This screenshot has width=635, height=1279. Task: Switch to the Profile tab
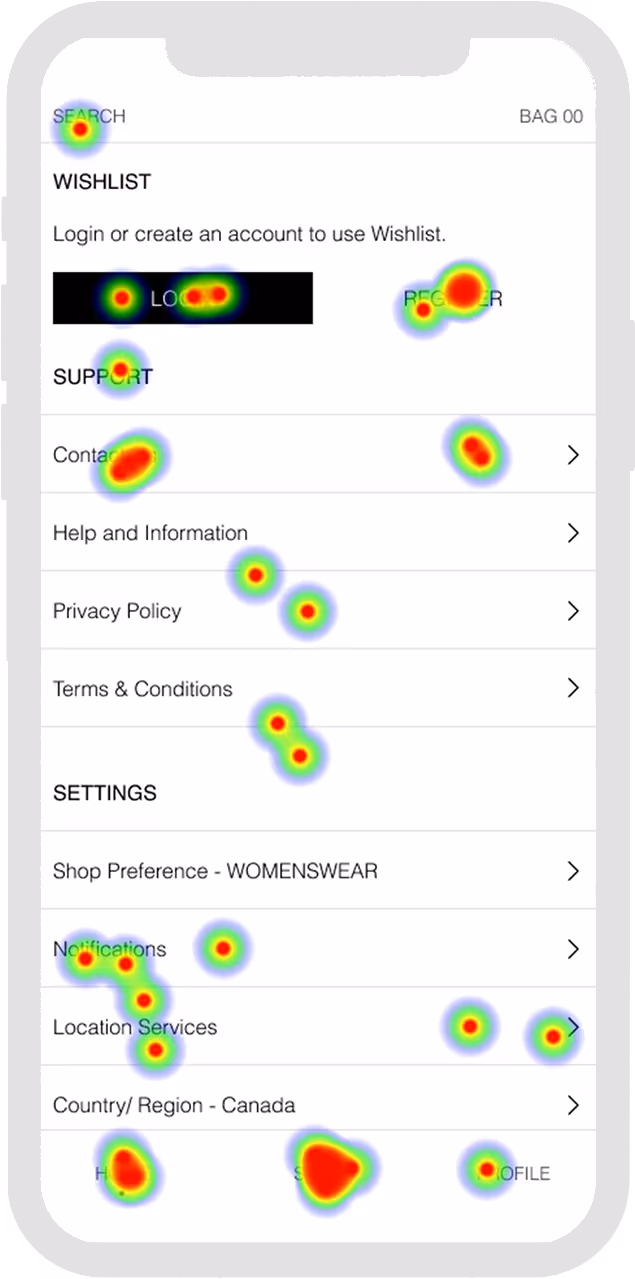point(513,1173)
